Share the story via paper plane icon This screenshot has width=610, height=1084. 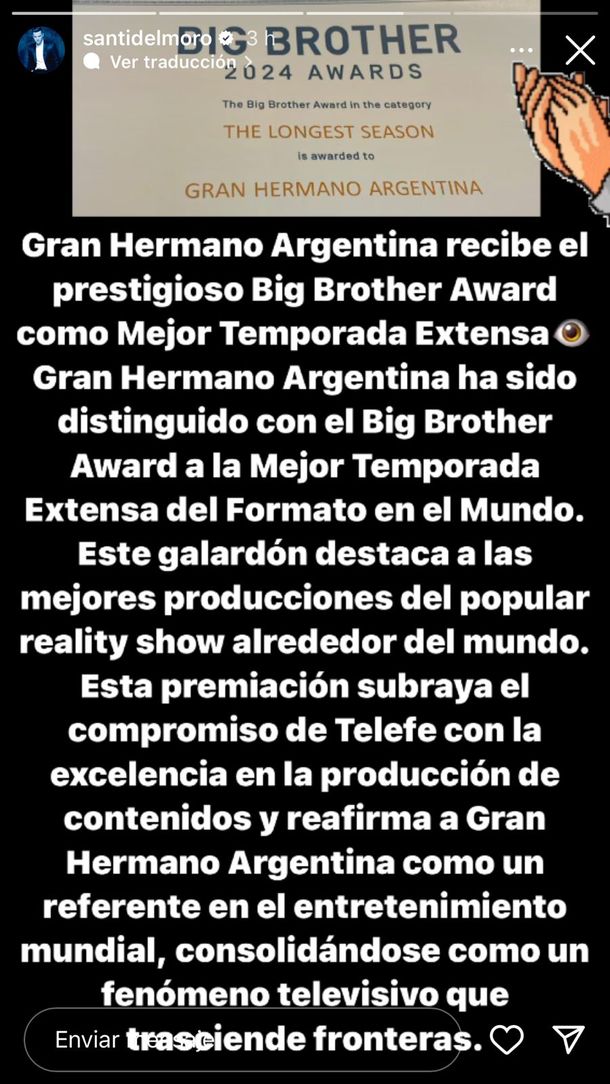click(x=569, y=1040)
